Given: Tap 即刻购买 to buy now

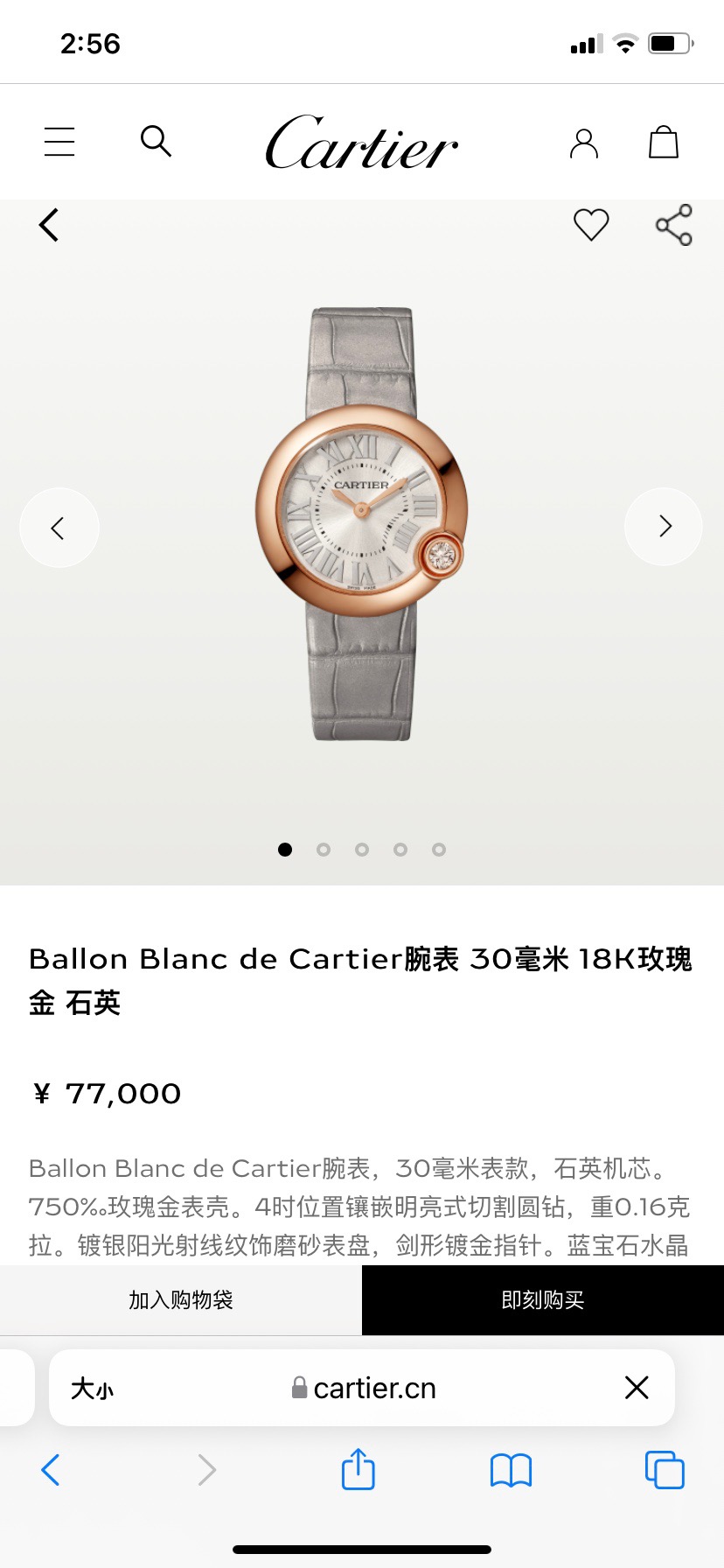Looking at the screenshot, I should [x=543, y=1300].
